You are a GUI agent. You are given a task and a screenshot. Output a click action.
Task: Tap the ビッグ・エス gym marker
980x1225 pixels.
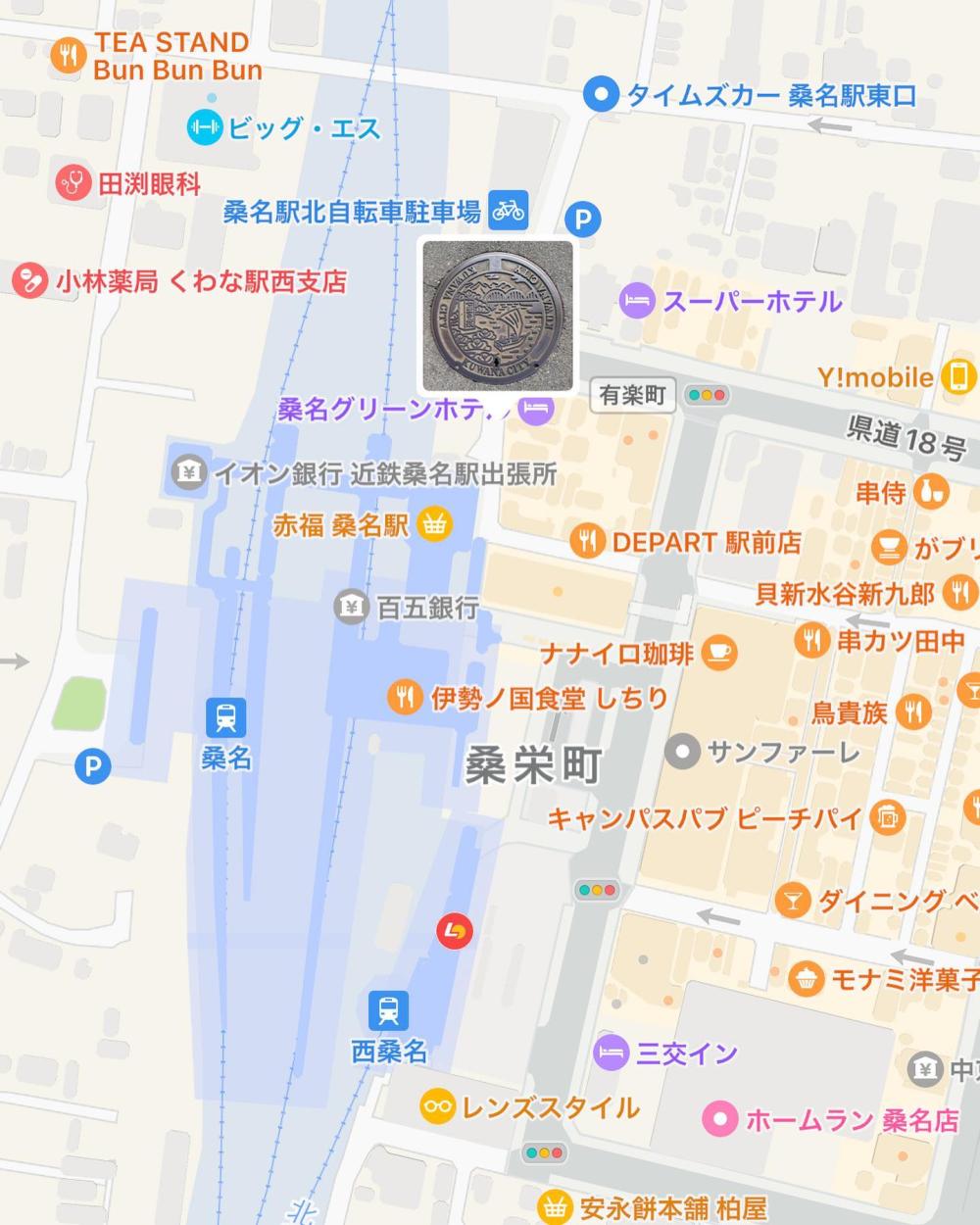tap(205, 127)
